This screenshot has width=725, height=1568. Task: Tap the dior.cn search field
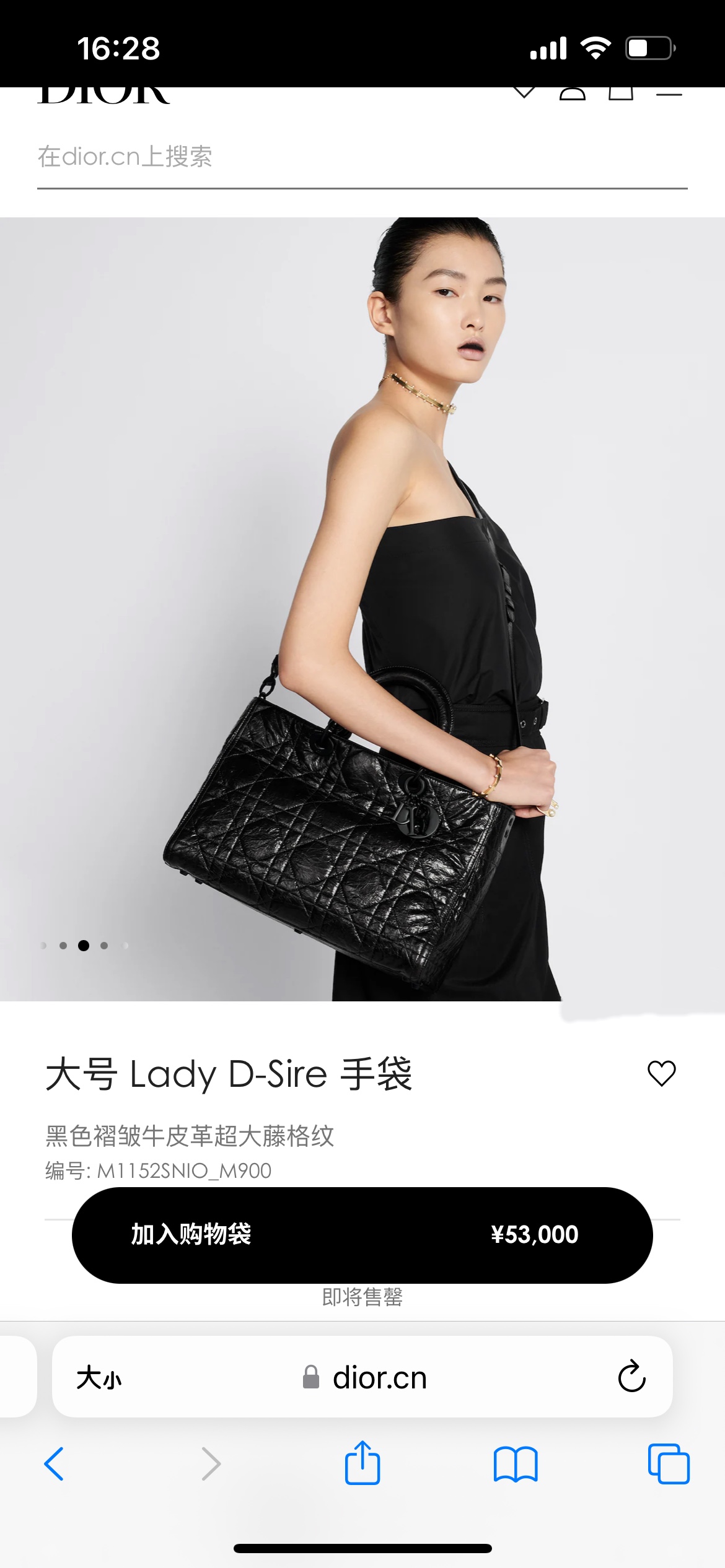[362, 157]
